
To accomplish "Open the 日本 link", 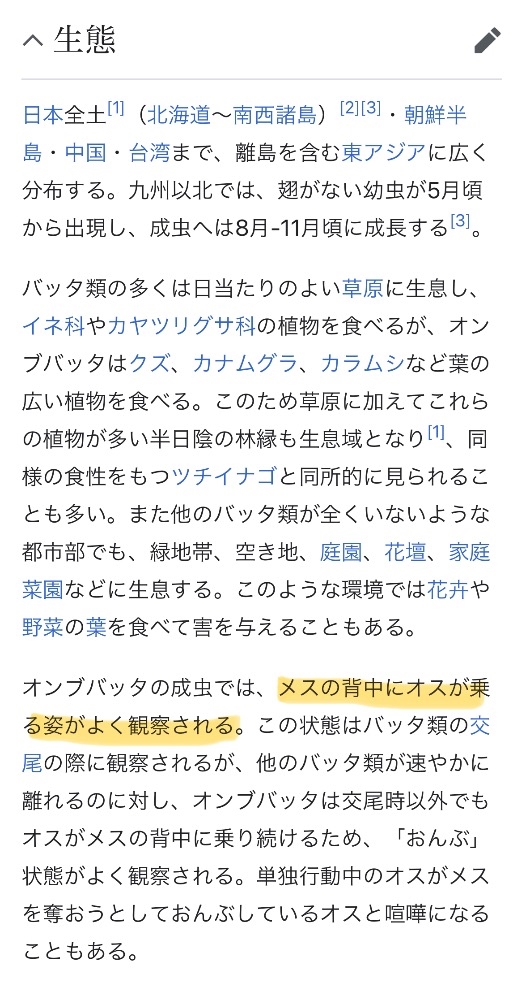I will pyautogui.click(x=43, y=115).
